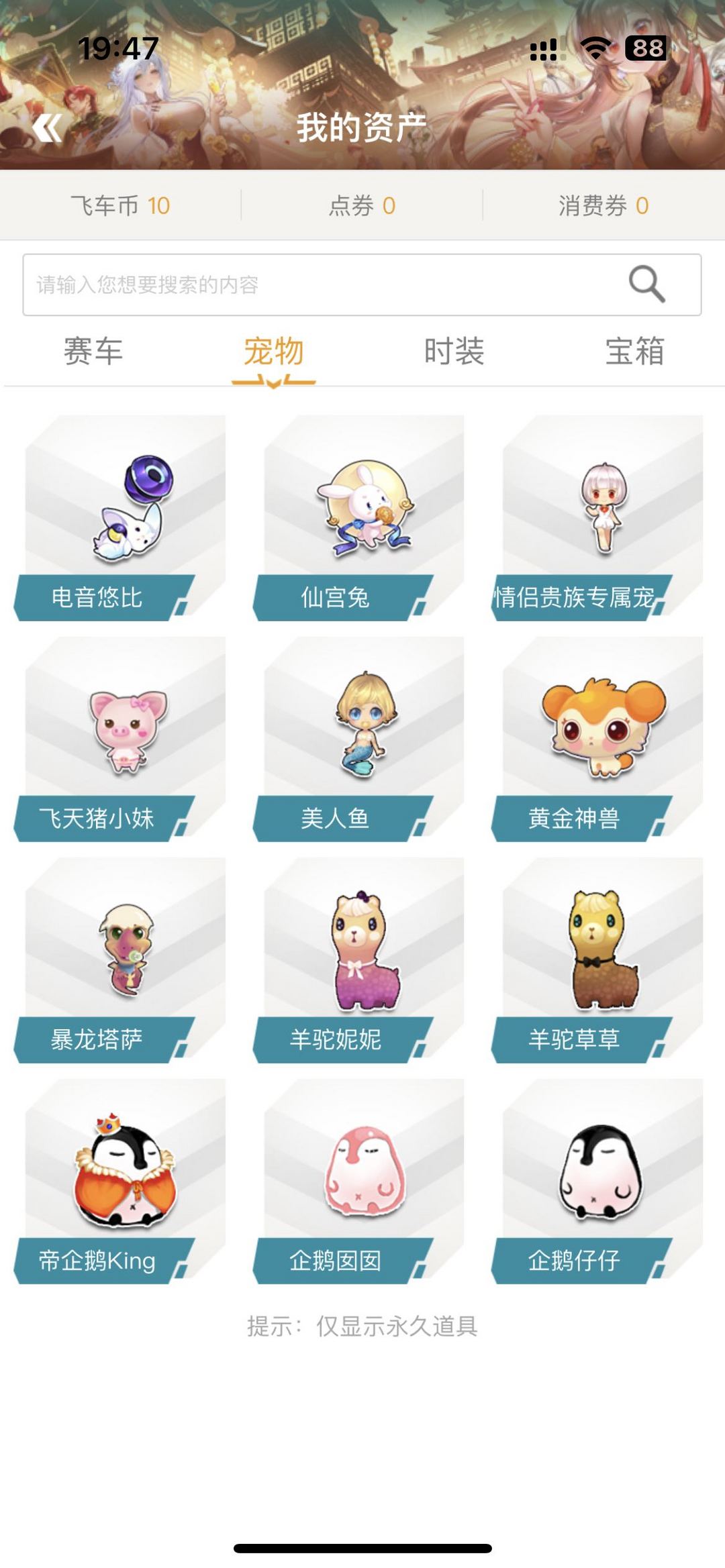Select the 飞天猪小妹 pet thumbnail
725x1568 pixels.
[121, 731]
